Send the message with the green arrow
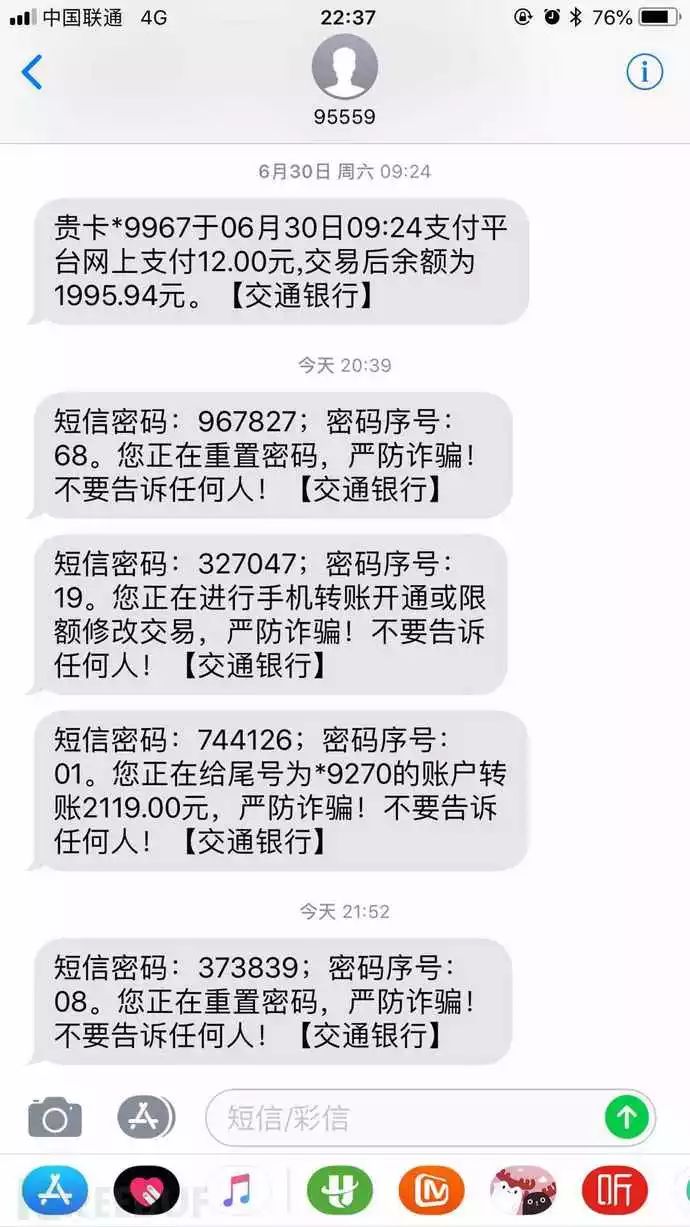 (x=627, y=1117)
